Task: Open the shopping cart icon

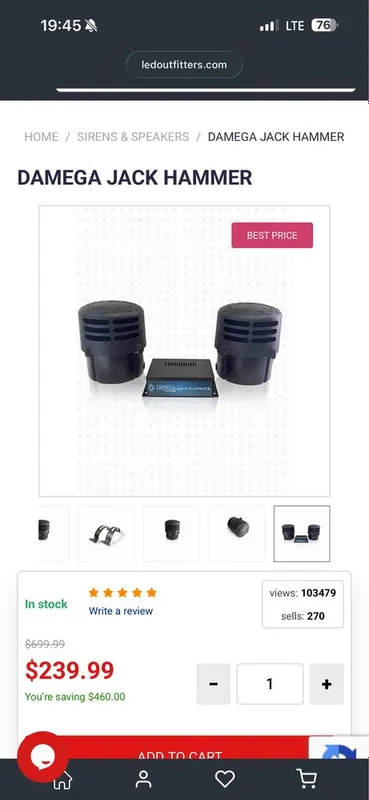Action: [x=307, y=779]
